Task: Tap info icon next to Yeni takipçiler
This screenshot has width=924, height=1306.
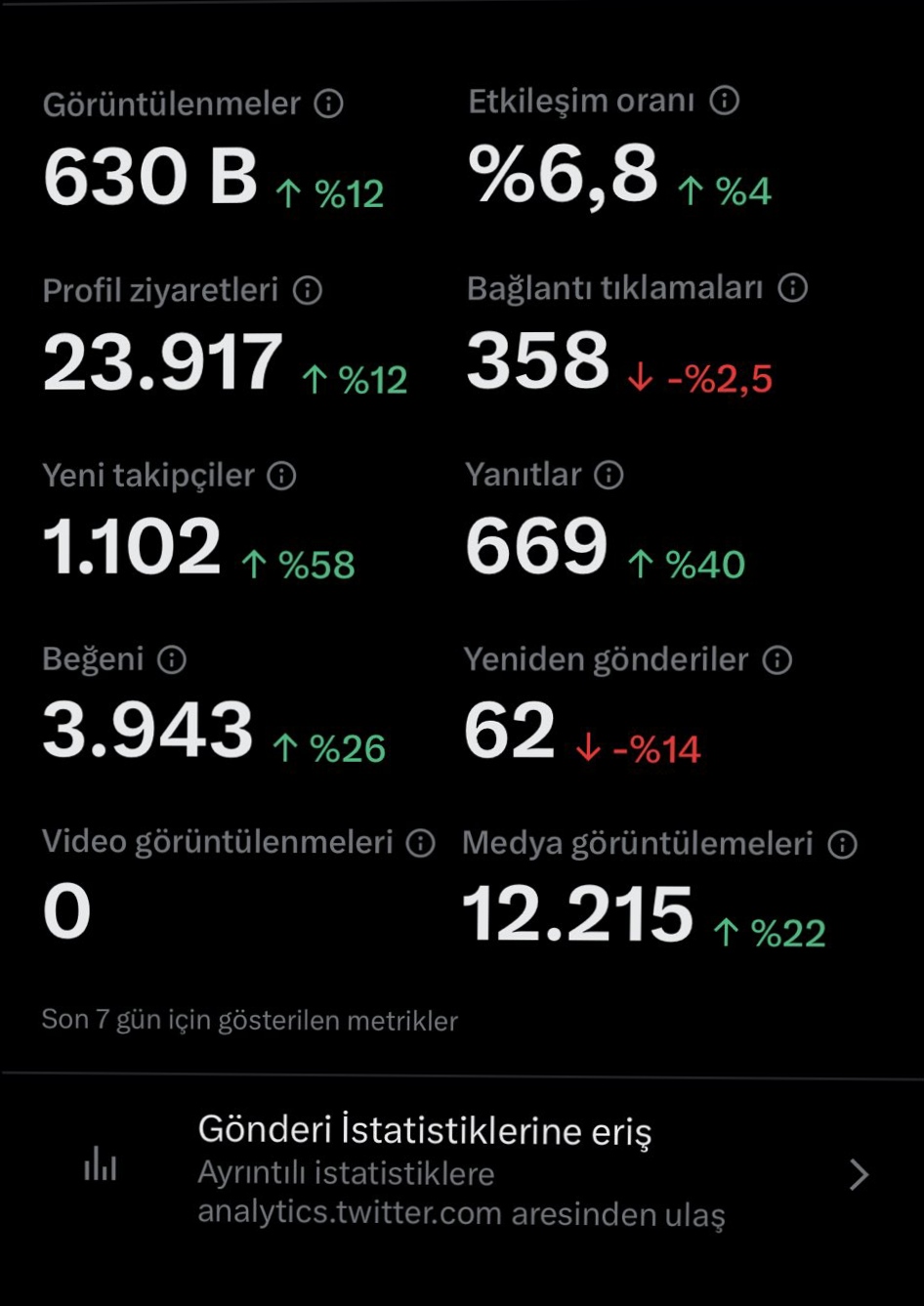Action: point(281,476)
